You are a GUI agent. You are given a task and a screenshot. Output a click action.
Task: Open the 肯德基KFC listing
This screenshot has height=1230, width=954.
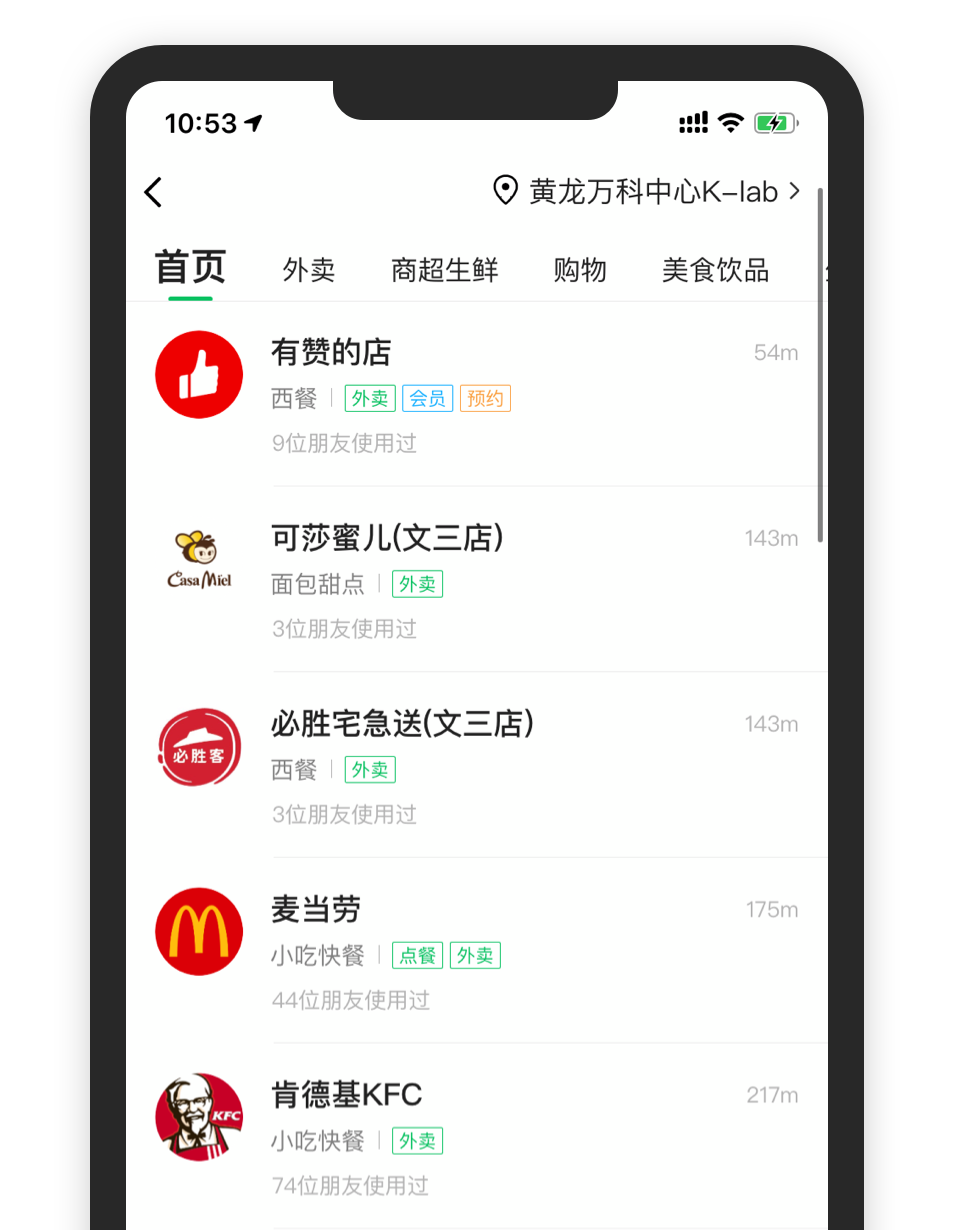[x=476, y=1137]
